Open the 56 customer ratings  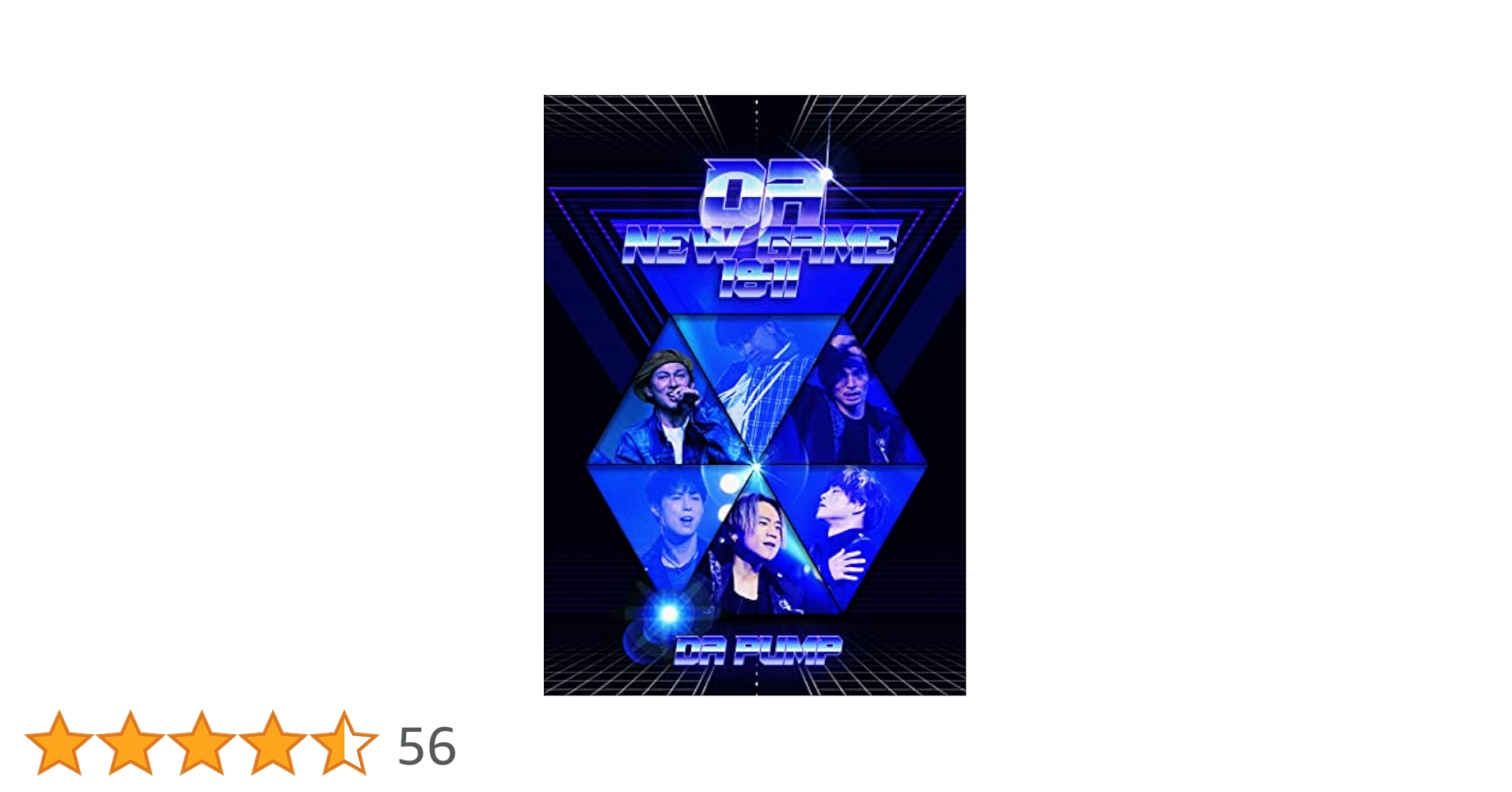pos(427,746)
